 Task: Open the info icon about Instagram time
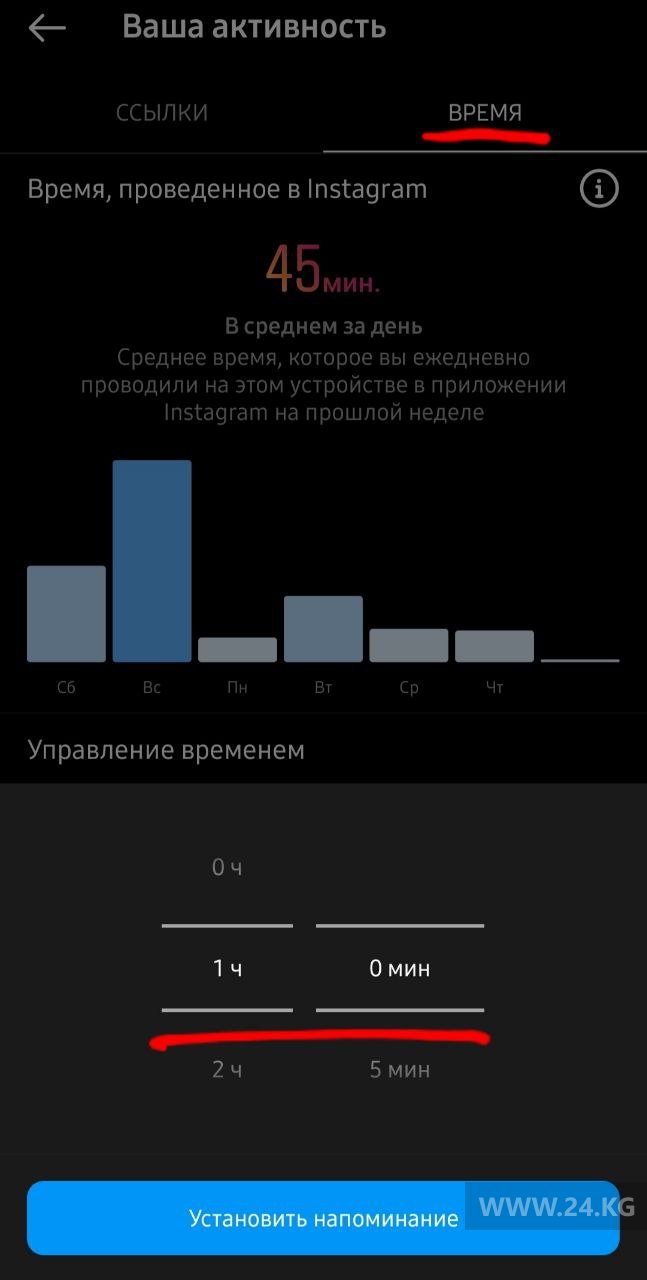pos(599,189)
